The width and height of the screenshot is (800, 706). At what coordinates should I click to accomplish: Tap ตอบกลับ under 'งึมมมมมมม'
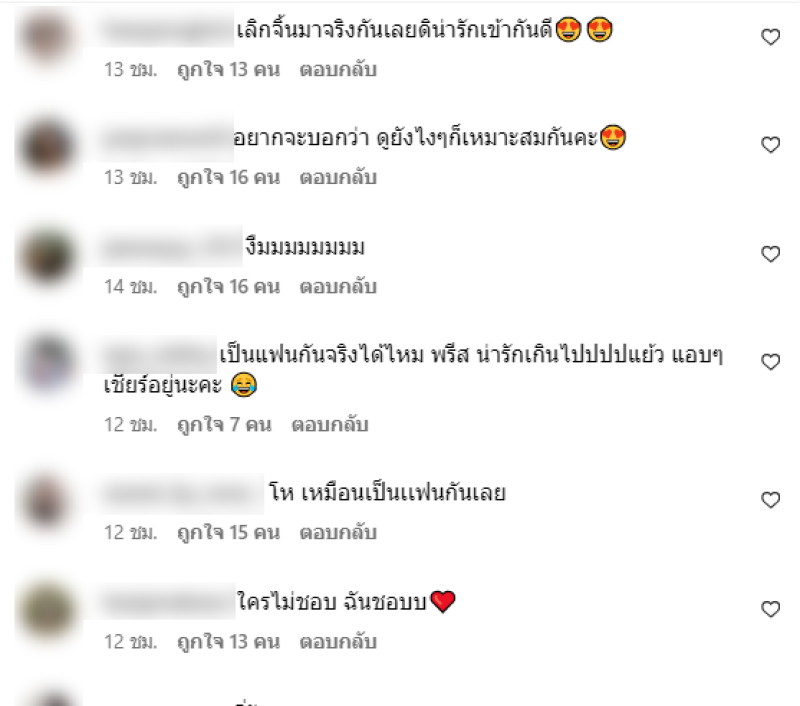click(337, 287)
